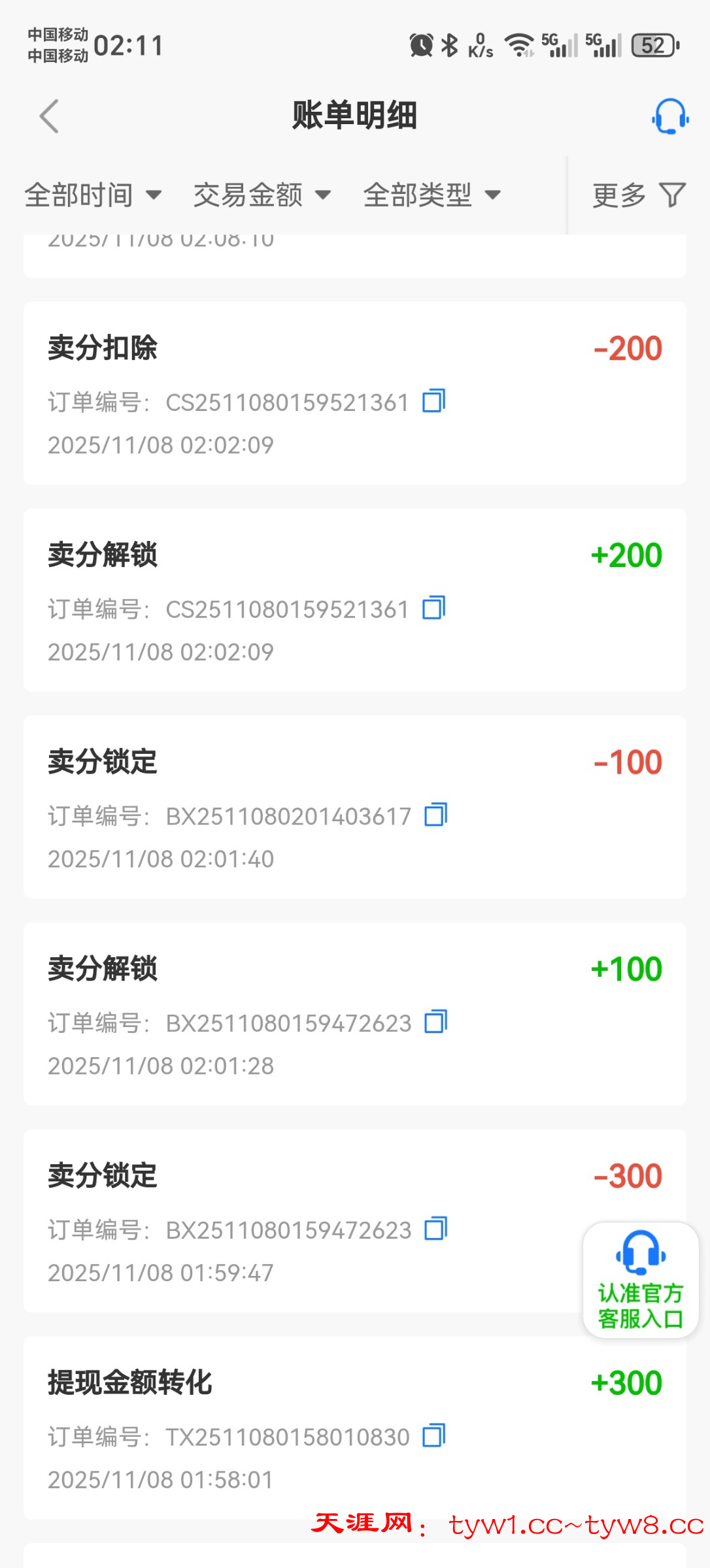Go back from the 账单明细 page
This screenshot has width=710, height=1568.
[50, 116]
